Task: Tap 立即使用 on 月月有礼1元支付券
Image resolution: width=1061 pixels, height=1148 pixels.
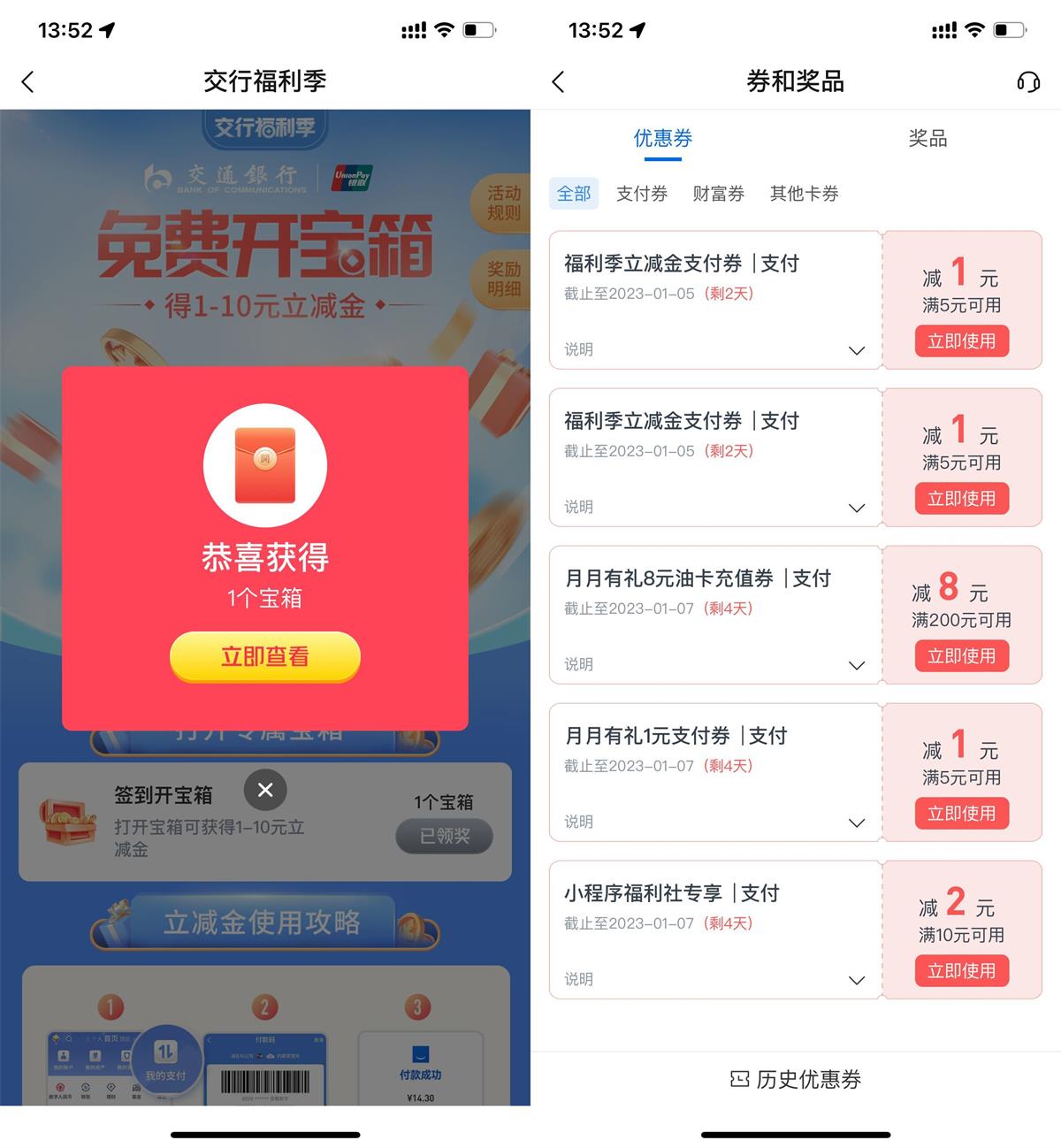Action: click(x=961, y=814)
